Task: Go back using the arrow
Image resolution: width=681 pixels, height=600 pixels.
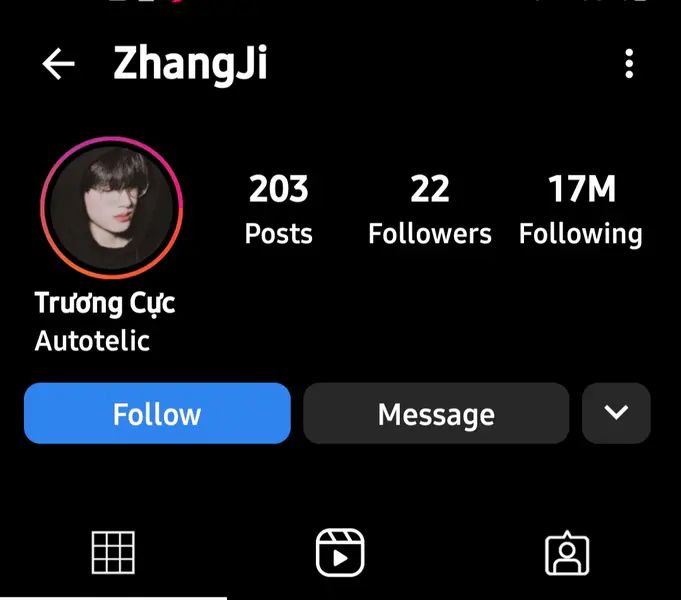Action: click(x=58, y=65)
